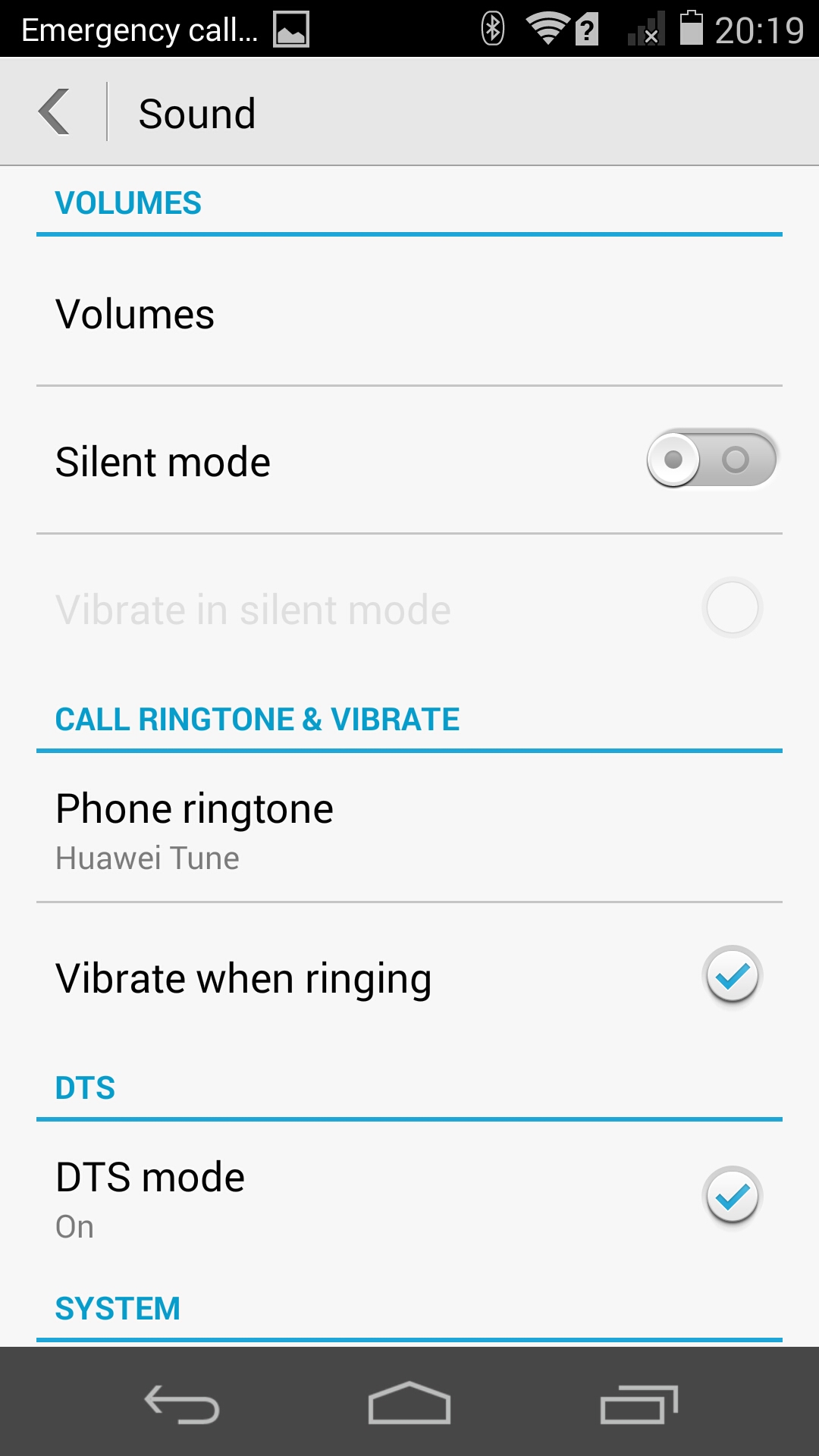Uncheck Vibrate when ringing
819x1456 pixels.
pyautogui.click(x=732, y=977)
